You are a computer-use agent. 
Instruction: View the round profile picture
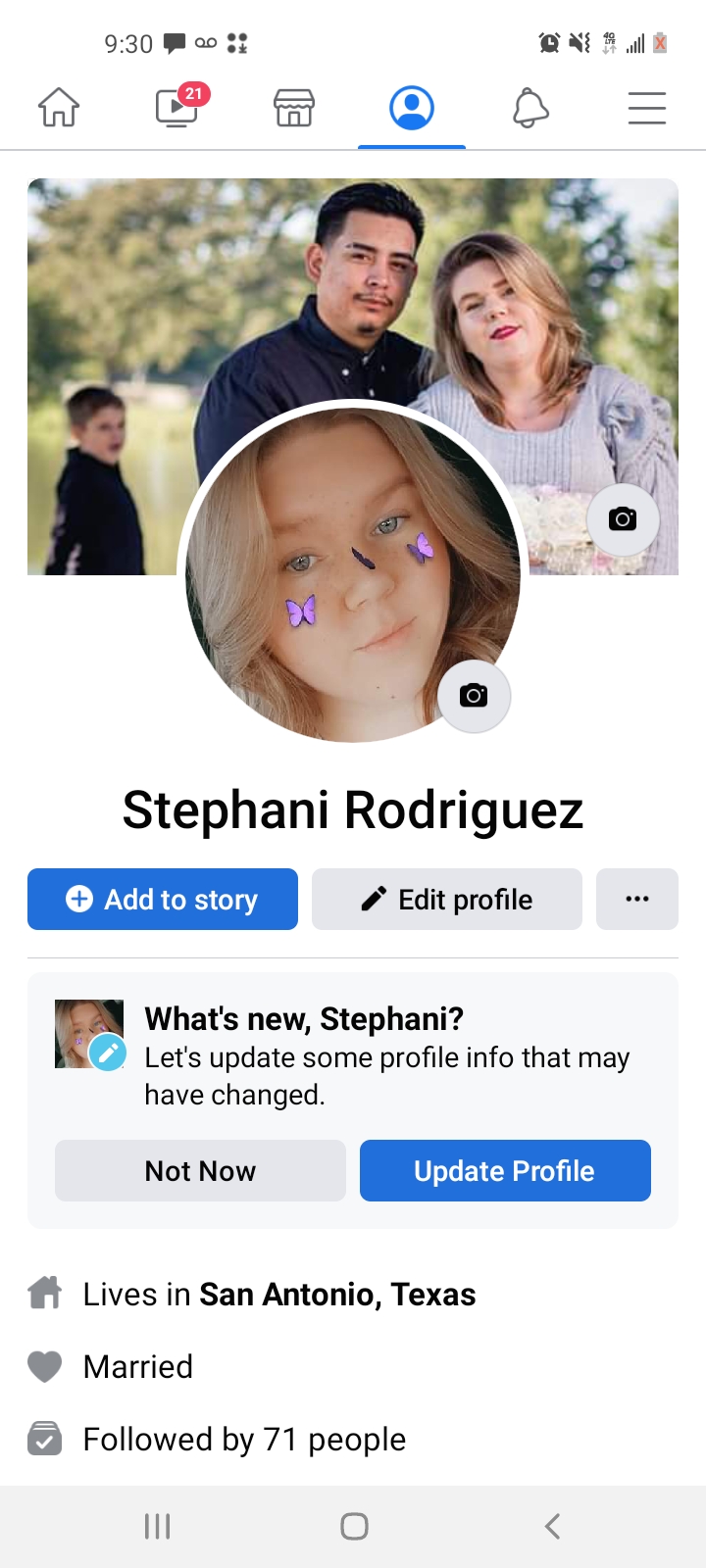coord(333,588)
